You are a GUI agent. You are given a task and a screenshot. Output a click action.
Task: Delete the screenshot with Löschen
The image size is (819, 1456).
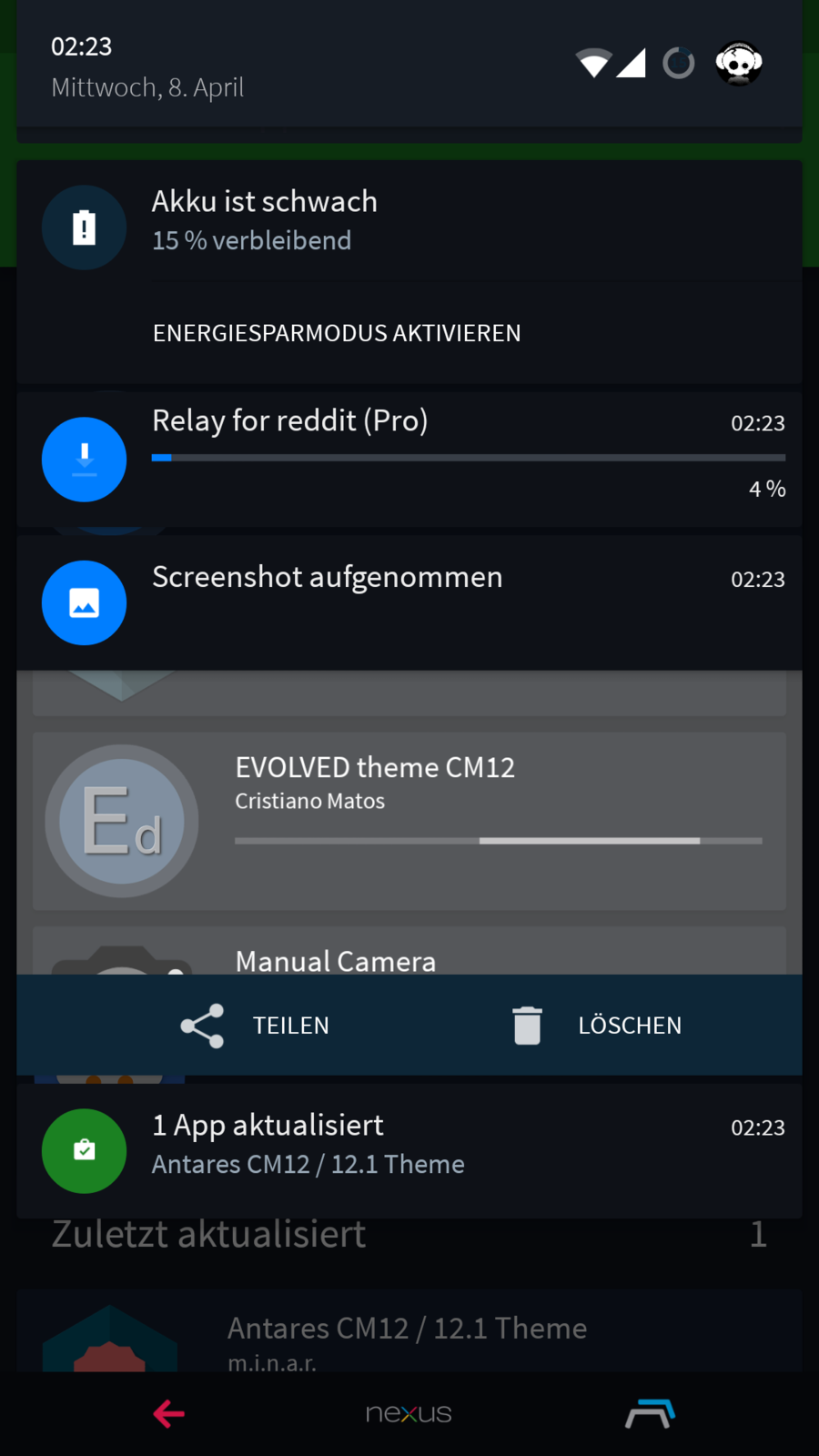596,1026
